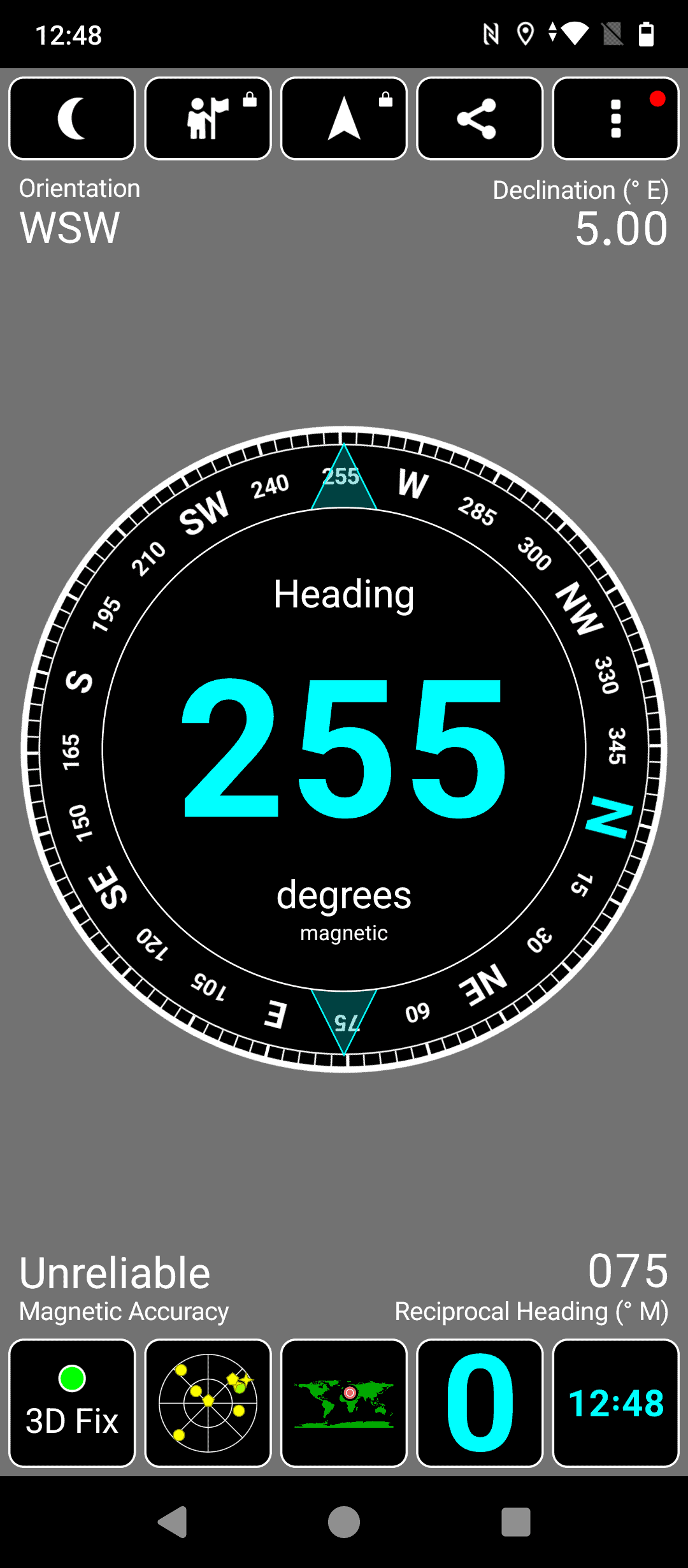
Task: Go back using the system back button
Action: pos(172,1522)
